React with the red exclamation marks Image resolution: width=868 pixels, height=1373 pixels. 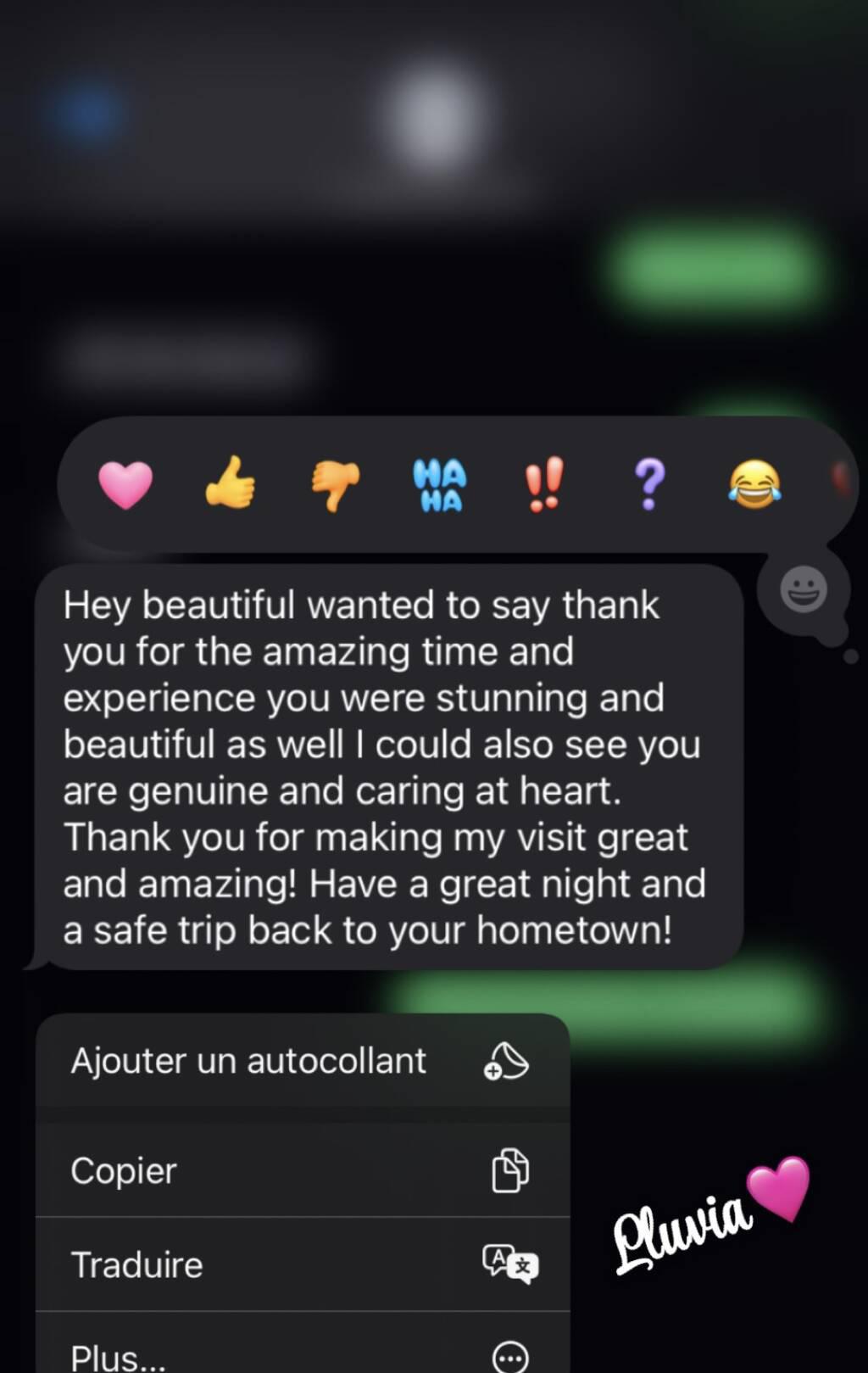tap(543, 484)
